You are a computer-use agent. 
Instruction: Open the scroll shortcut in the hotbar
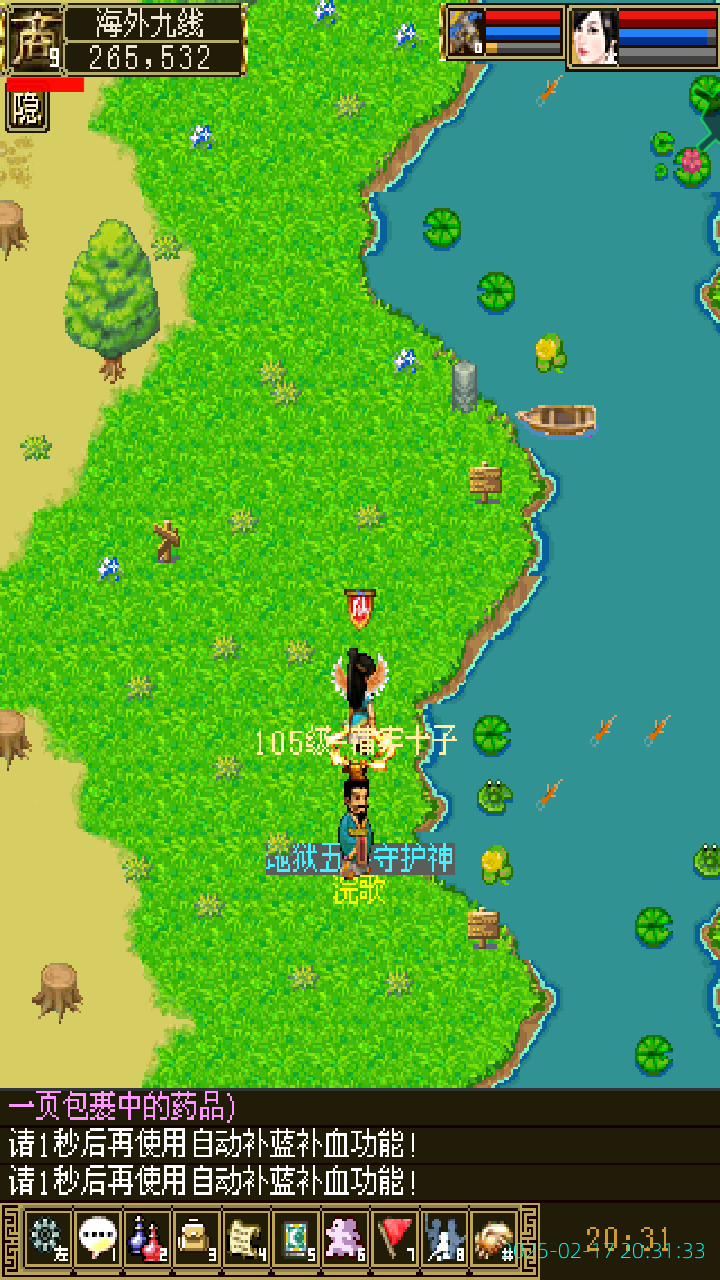(x=245, y=1238)
